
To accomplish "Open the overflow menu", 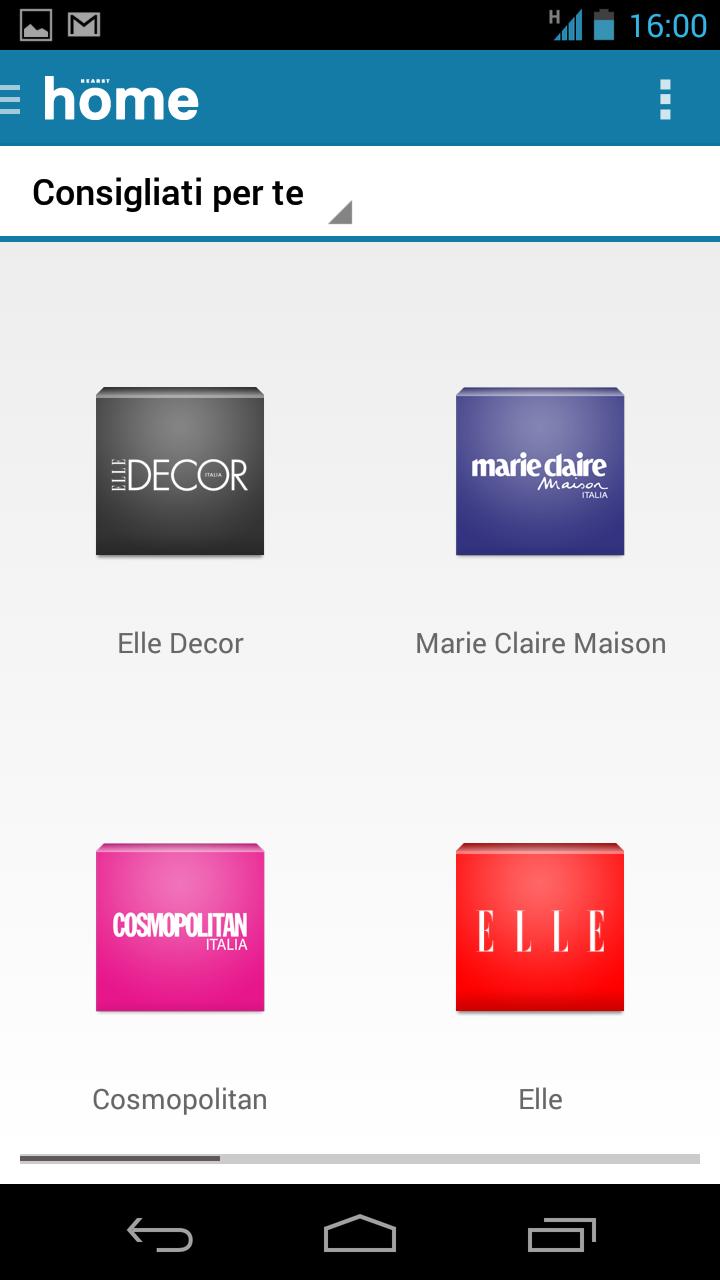I will point(665,99).
